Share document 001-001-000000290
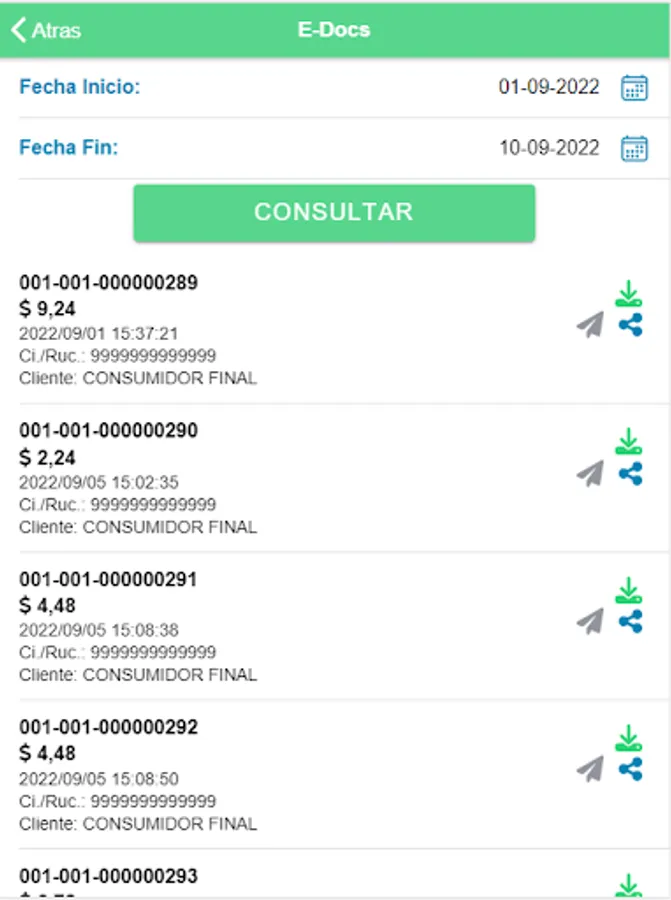 pos(630,473)
